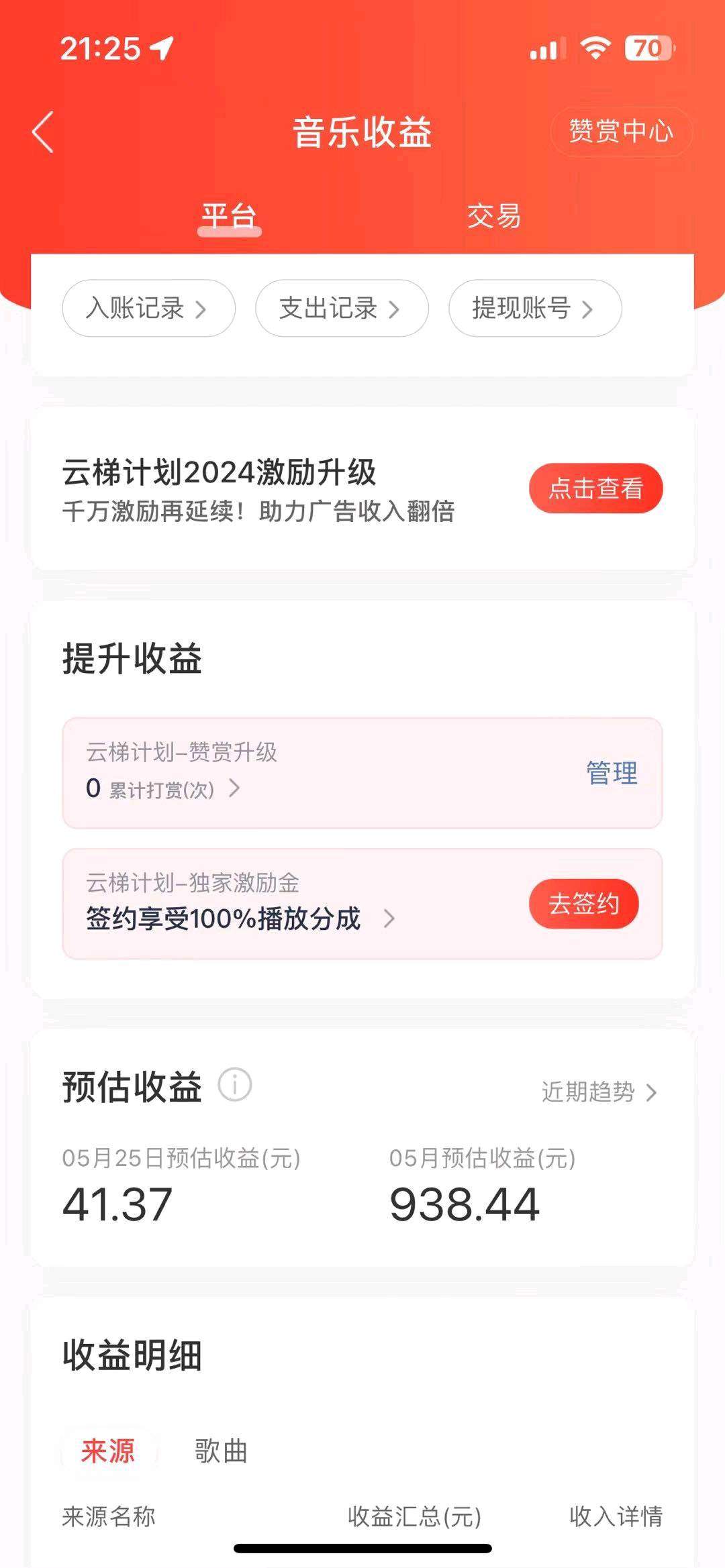Tap the 去签约 button
Screen dimensions: 725x1568
(x=583, y=904)
